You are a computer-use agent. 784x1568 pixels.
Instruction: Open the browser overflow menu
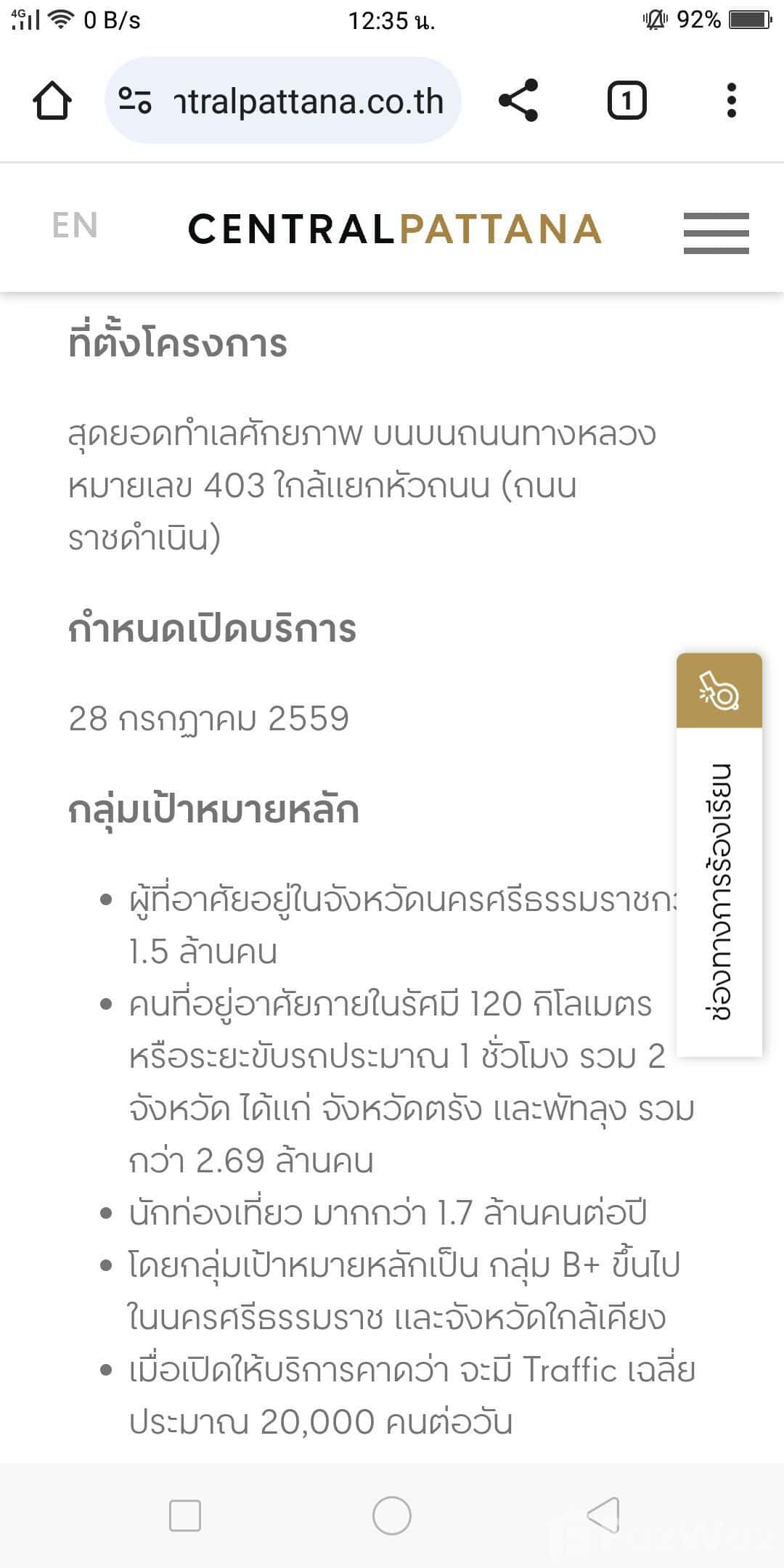coord(731,100)
